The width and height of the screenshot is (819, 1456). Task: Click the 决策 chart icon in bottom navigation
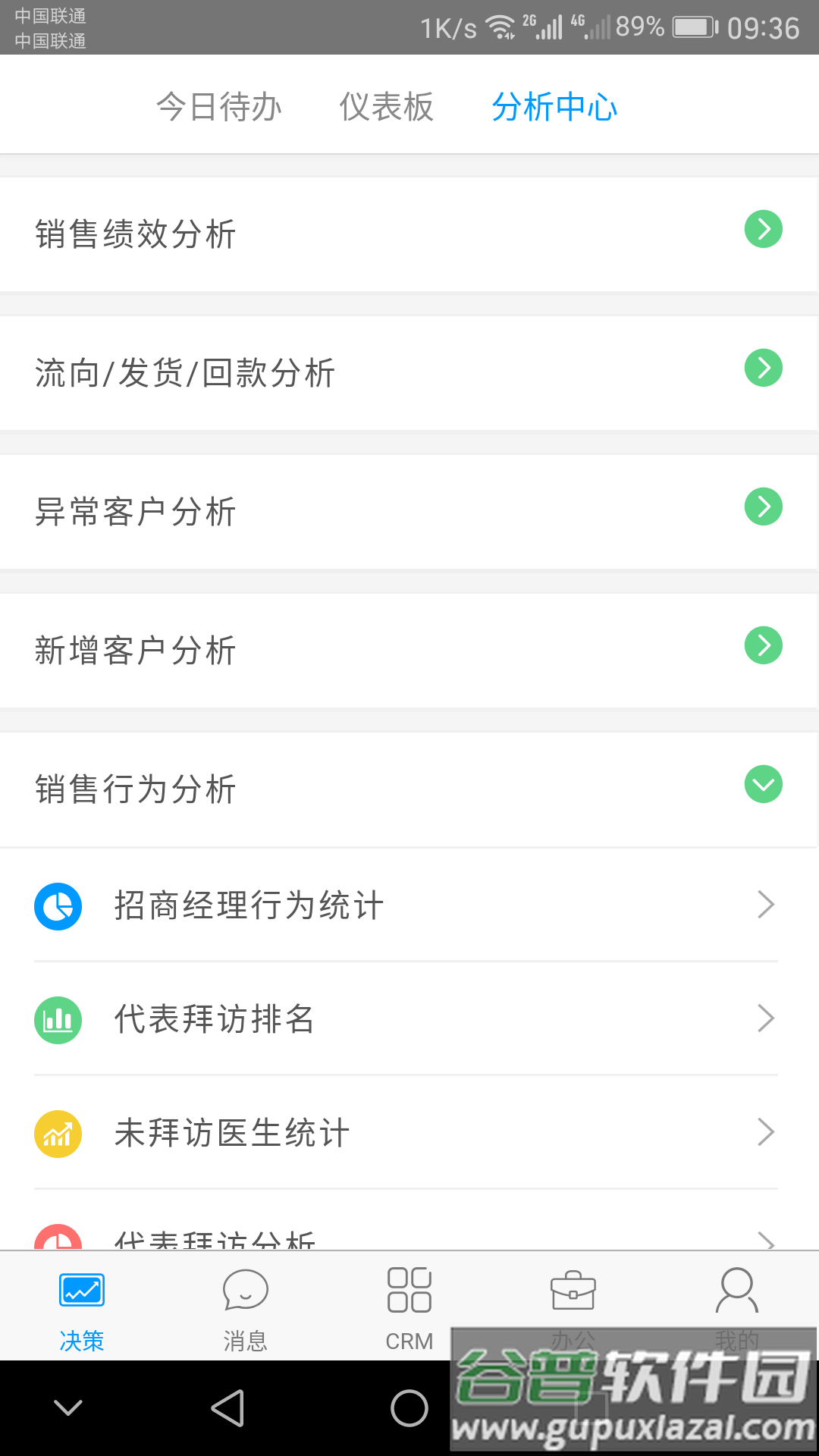tap(81, 1291)
